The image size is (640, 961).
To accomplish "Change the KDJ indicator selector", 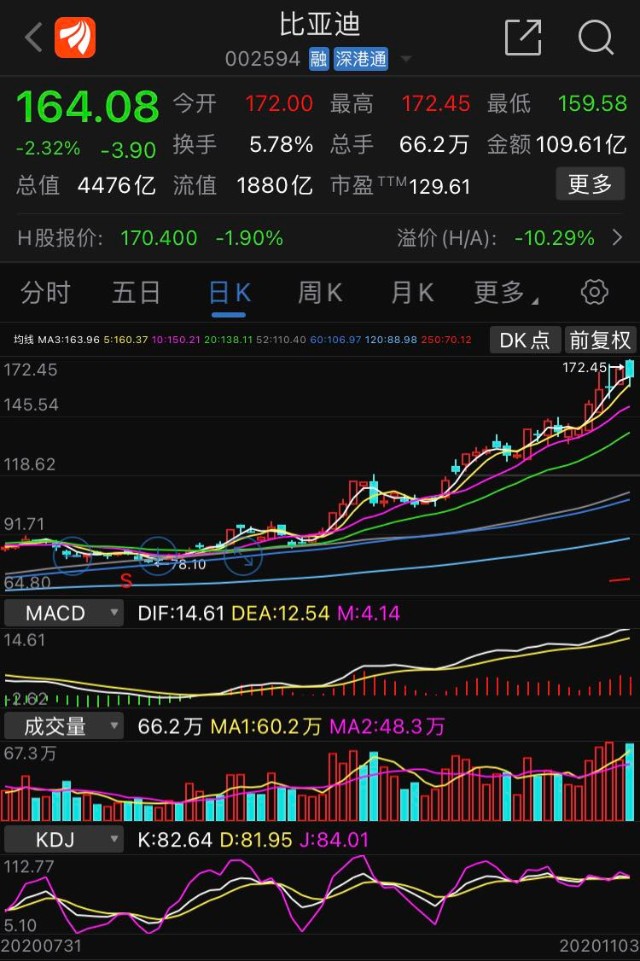I will (x=64, y=839).
